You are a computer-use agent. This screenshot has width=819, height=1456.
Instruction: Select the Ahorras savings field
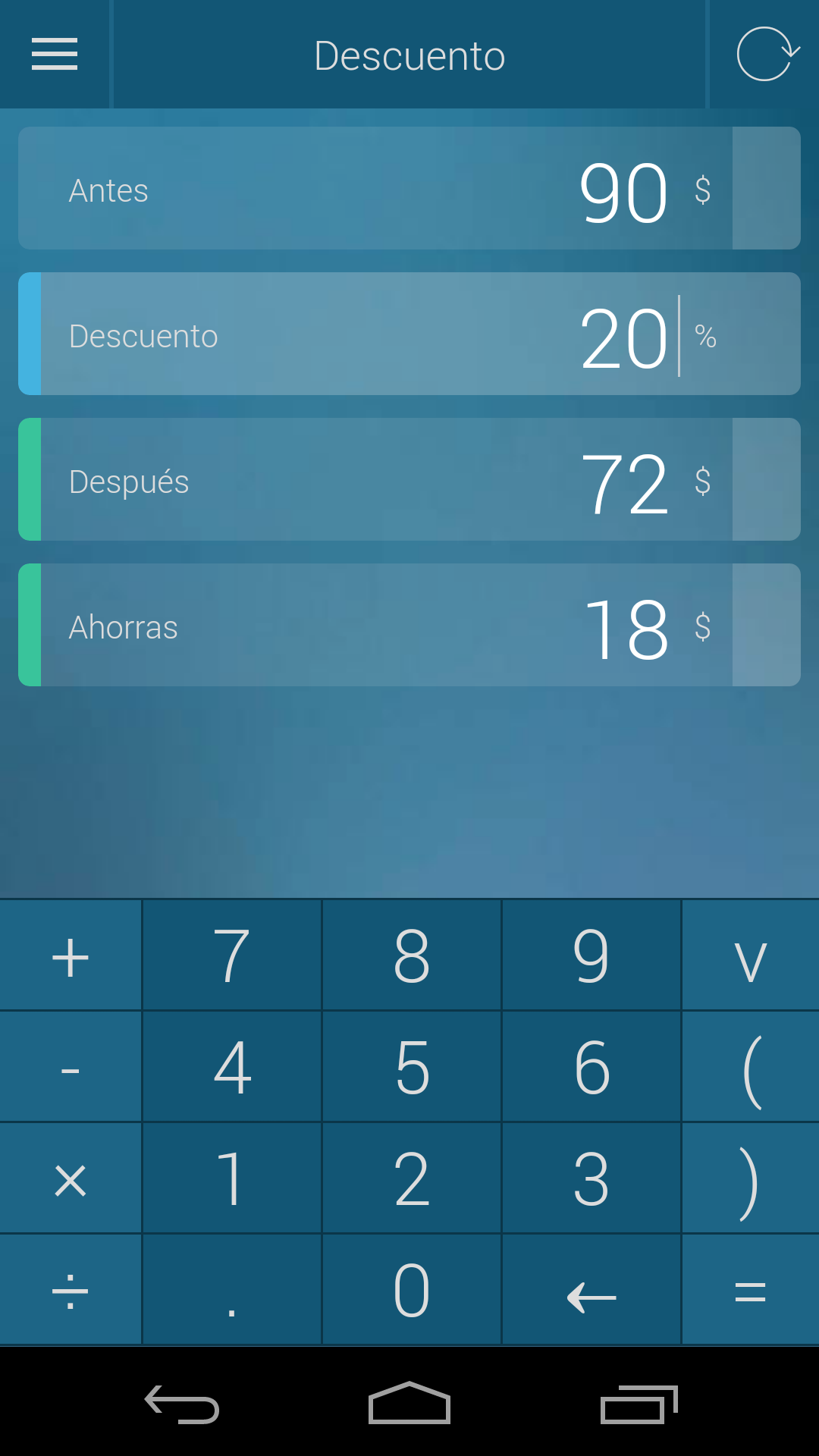click(x=379, y=626)
